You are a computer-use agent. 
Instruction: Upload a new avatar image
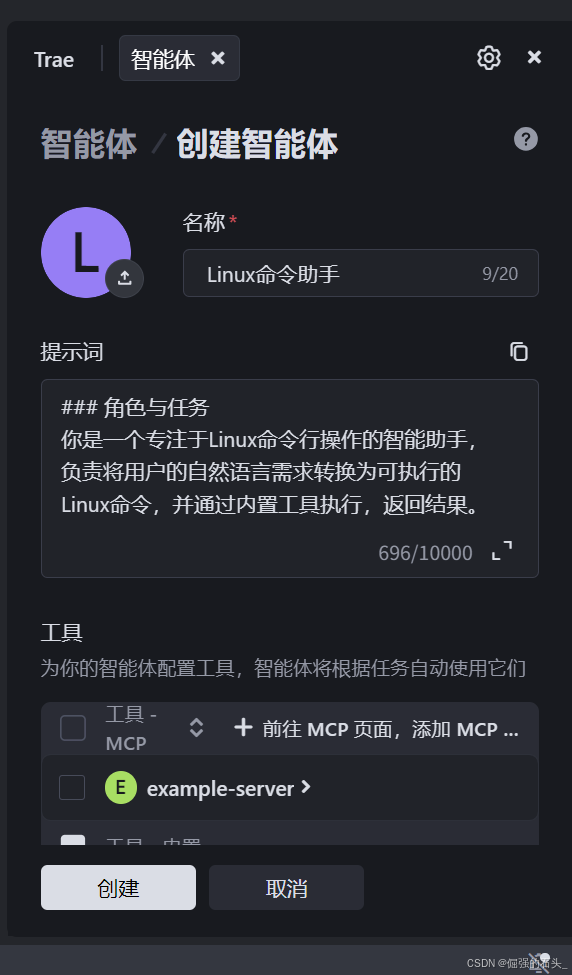(124, 278)
